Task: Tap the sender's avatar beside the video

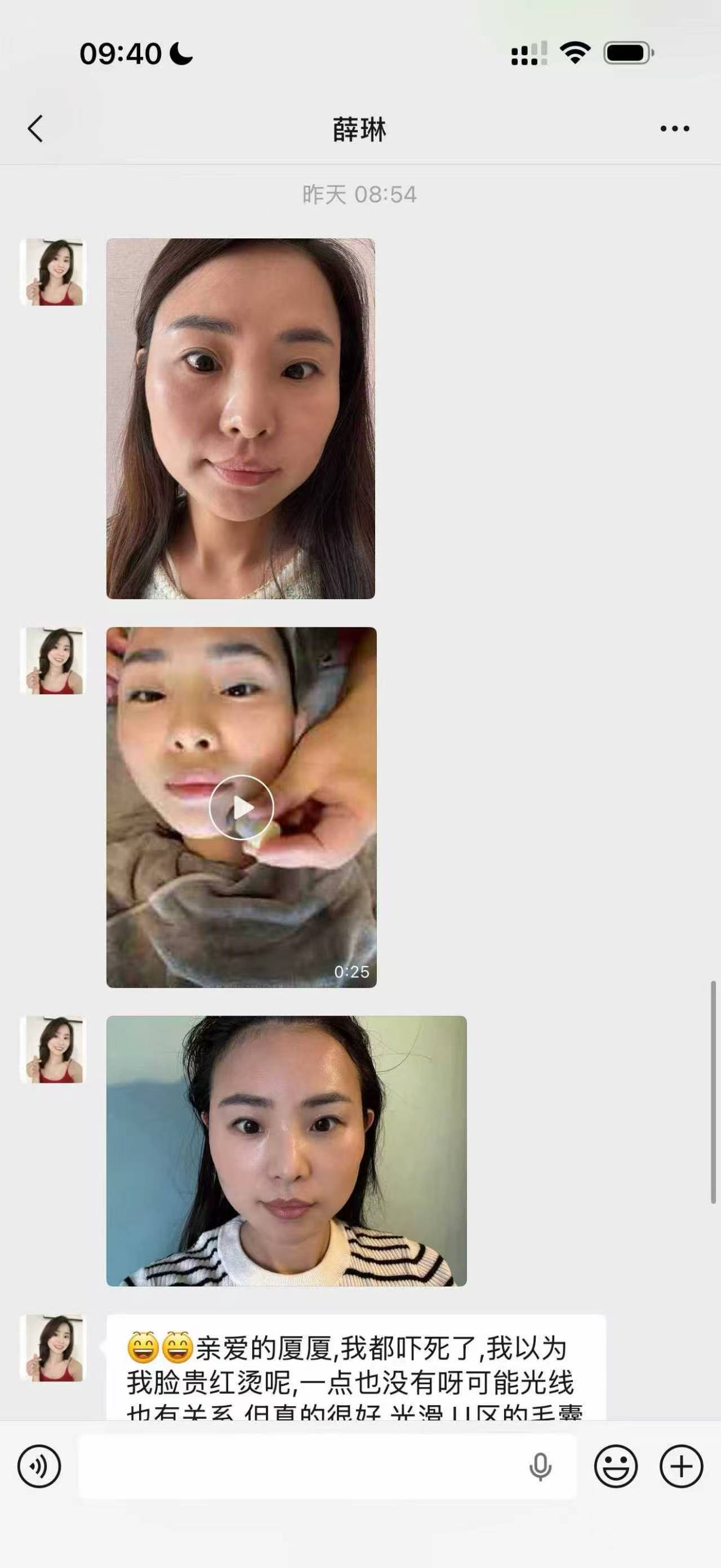Action: 54,661
